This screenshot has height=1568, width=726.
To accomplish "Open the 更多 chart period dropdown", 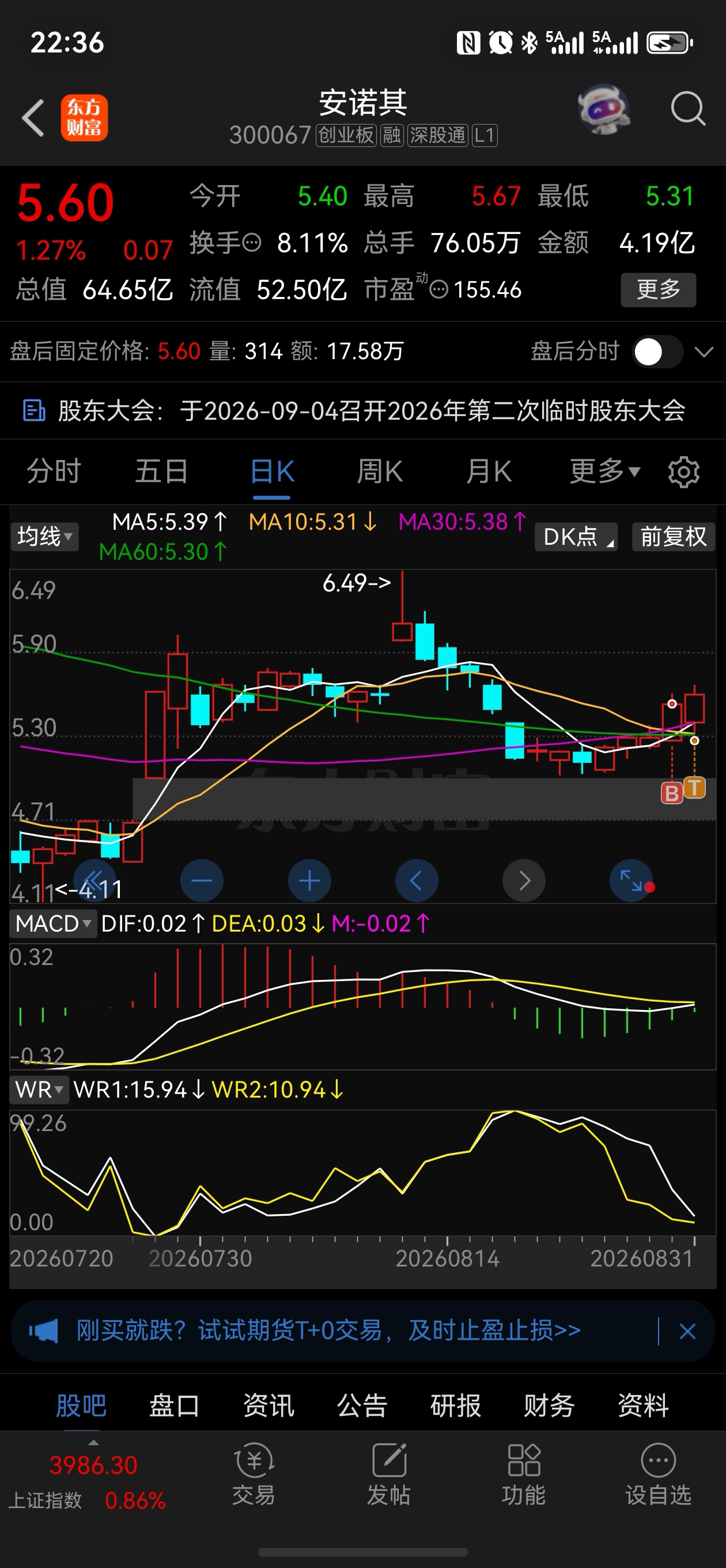I will (604, 471).
